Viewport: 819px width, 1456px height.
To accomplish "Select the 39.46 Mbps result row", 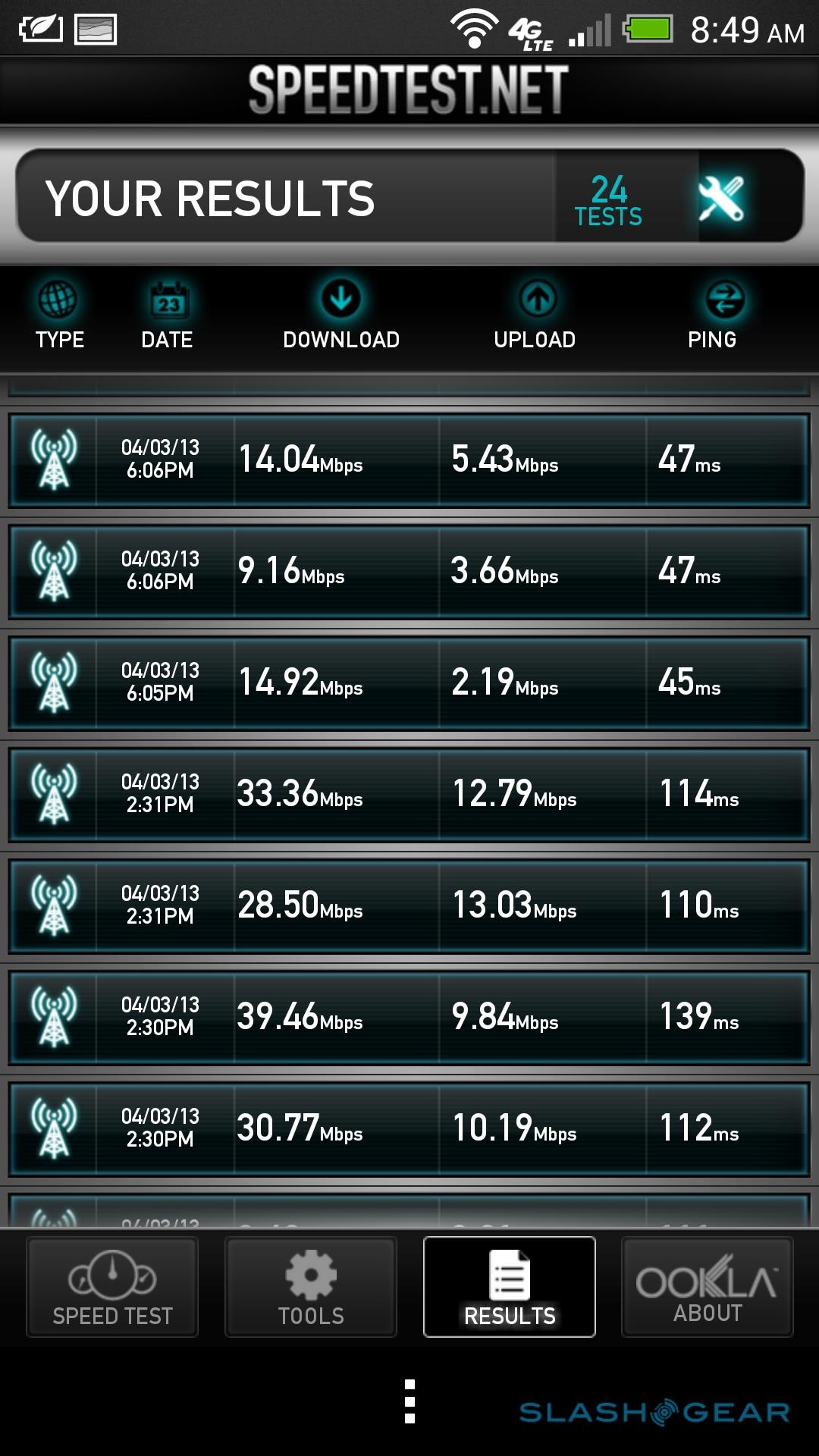I will coord(409,1017).
